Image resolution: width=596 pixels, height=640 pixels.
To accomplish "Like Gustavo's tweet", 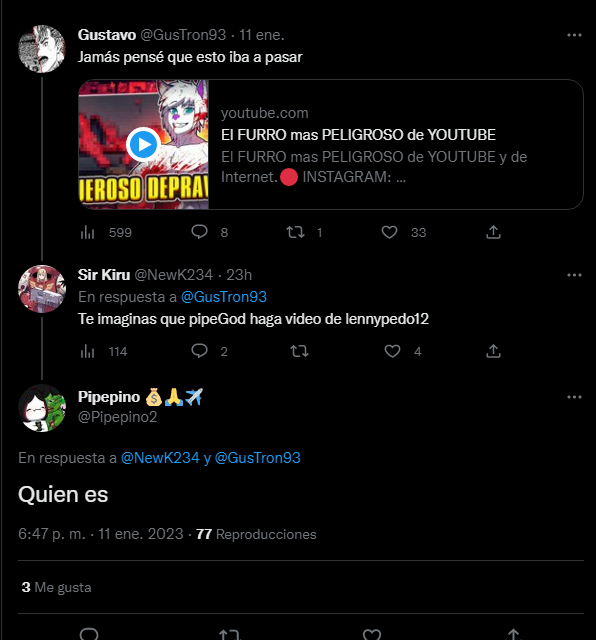I will [x=389, y=232].
